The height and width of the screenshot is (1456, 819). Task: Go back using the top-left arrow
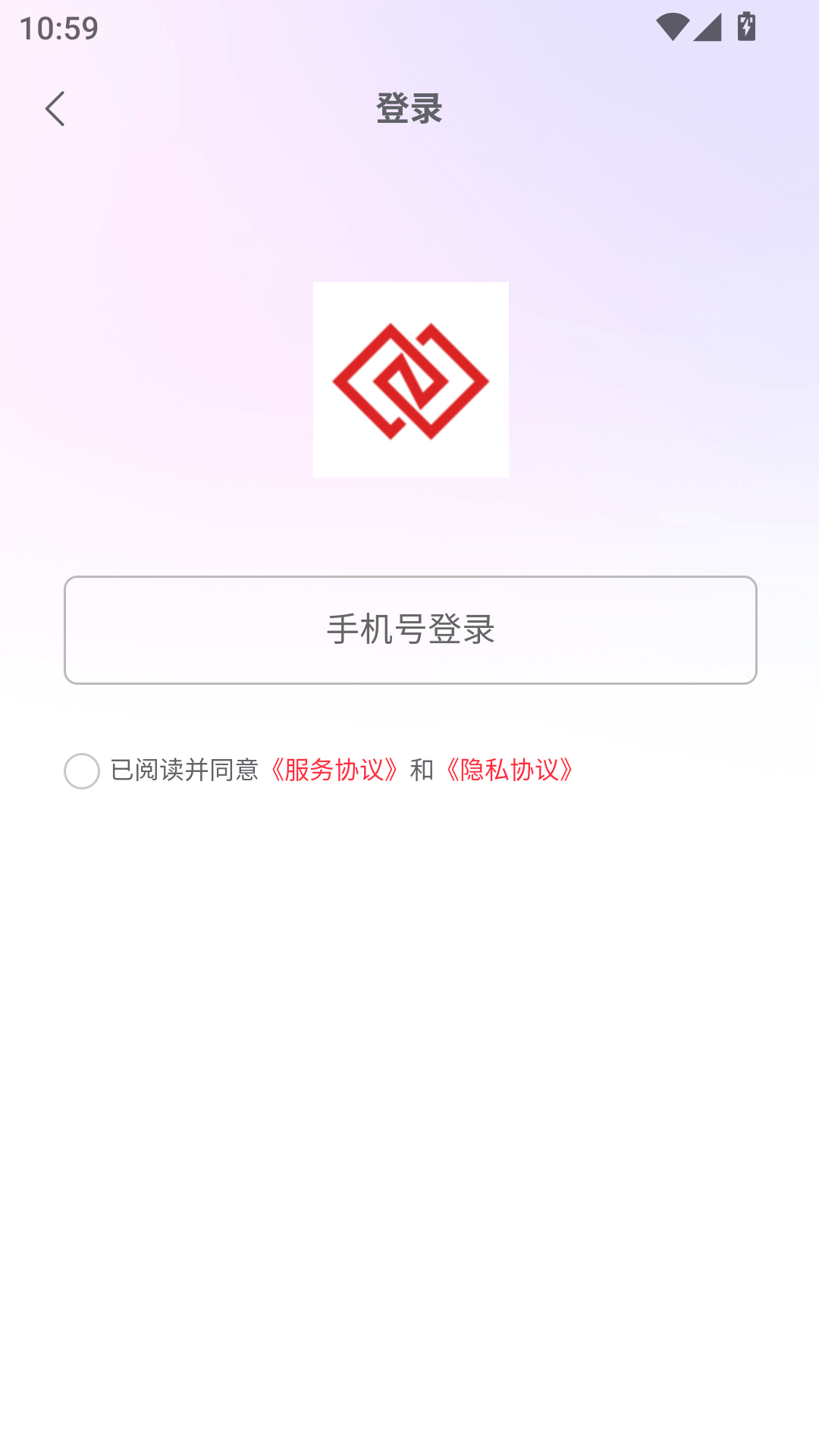click(x=55, y=109)
